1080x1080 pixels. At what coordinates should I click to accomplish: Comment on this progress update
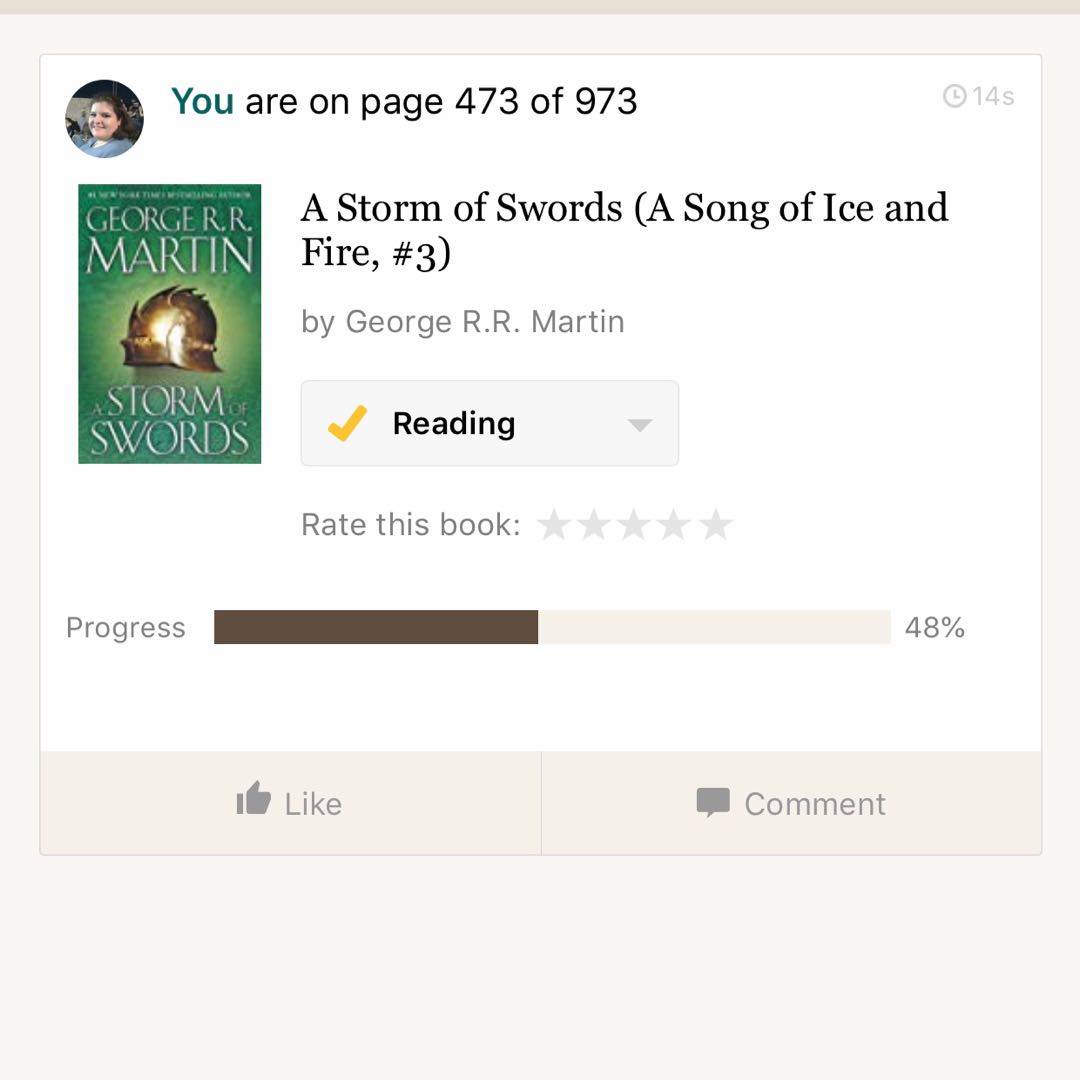coord(791,803)
